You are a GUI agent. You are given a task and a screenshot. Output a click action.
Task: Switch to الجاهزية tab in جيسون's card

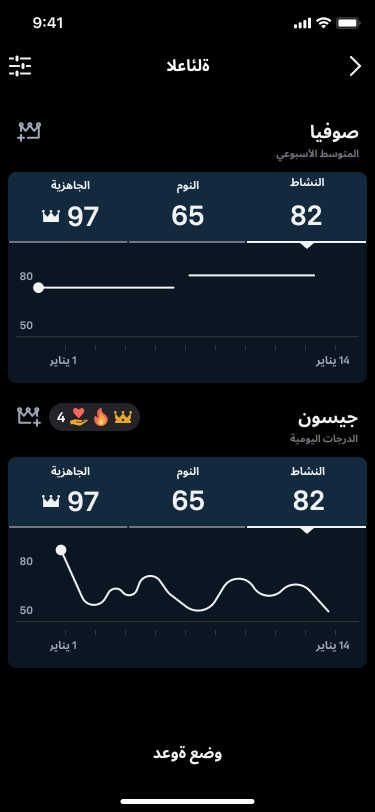coord(68,492)
